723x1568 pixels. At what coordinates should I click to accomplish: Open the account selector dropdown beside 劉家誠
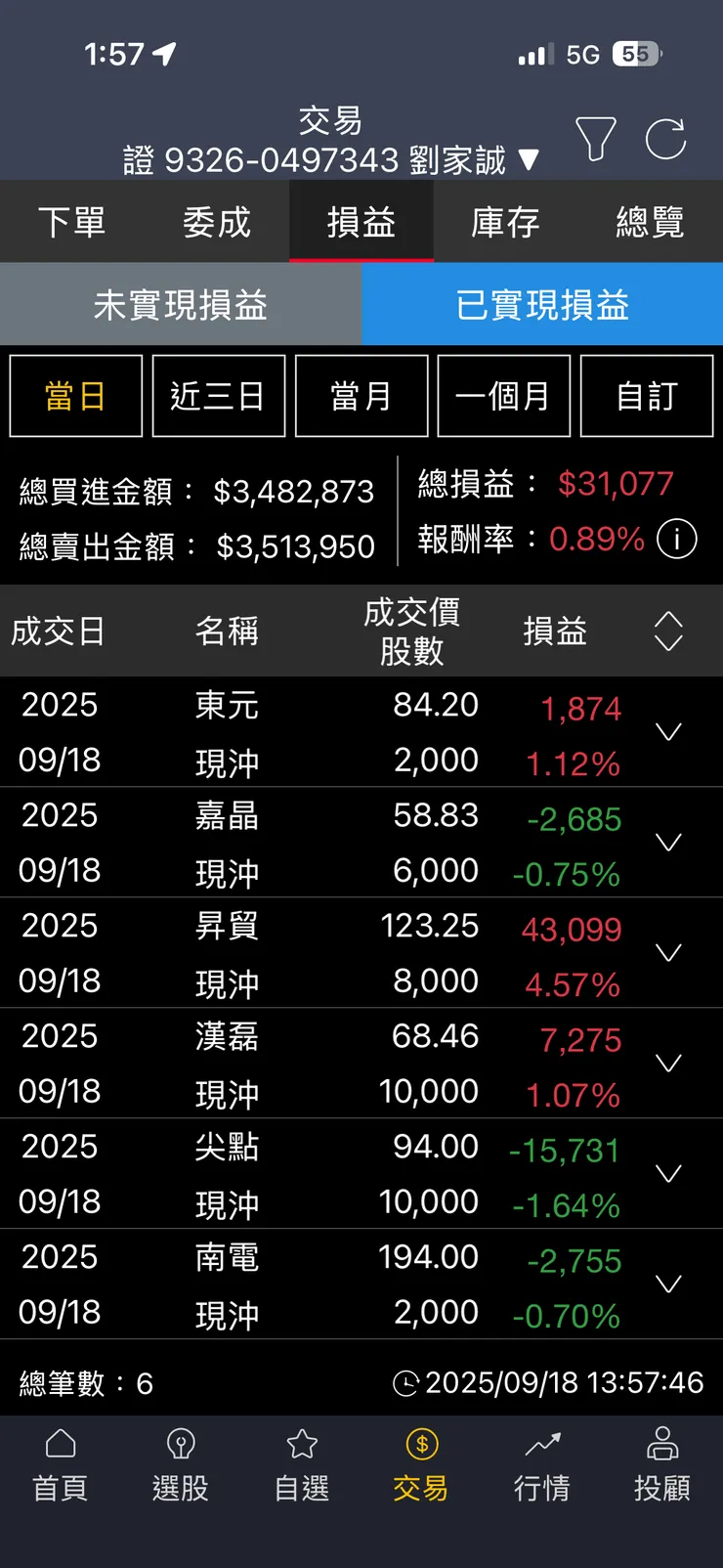[x=528, y=159]
